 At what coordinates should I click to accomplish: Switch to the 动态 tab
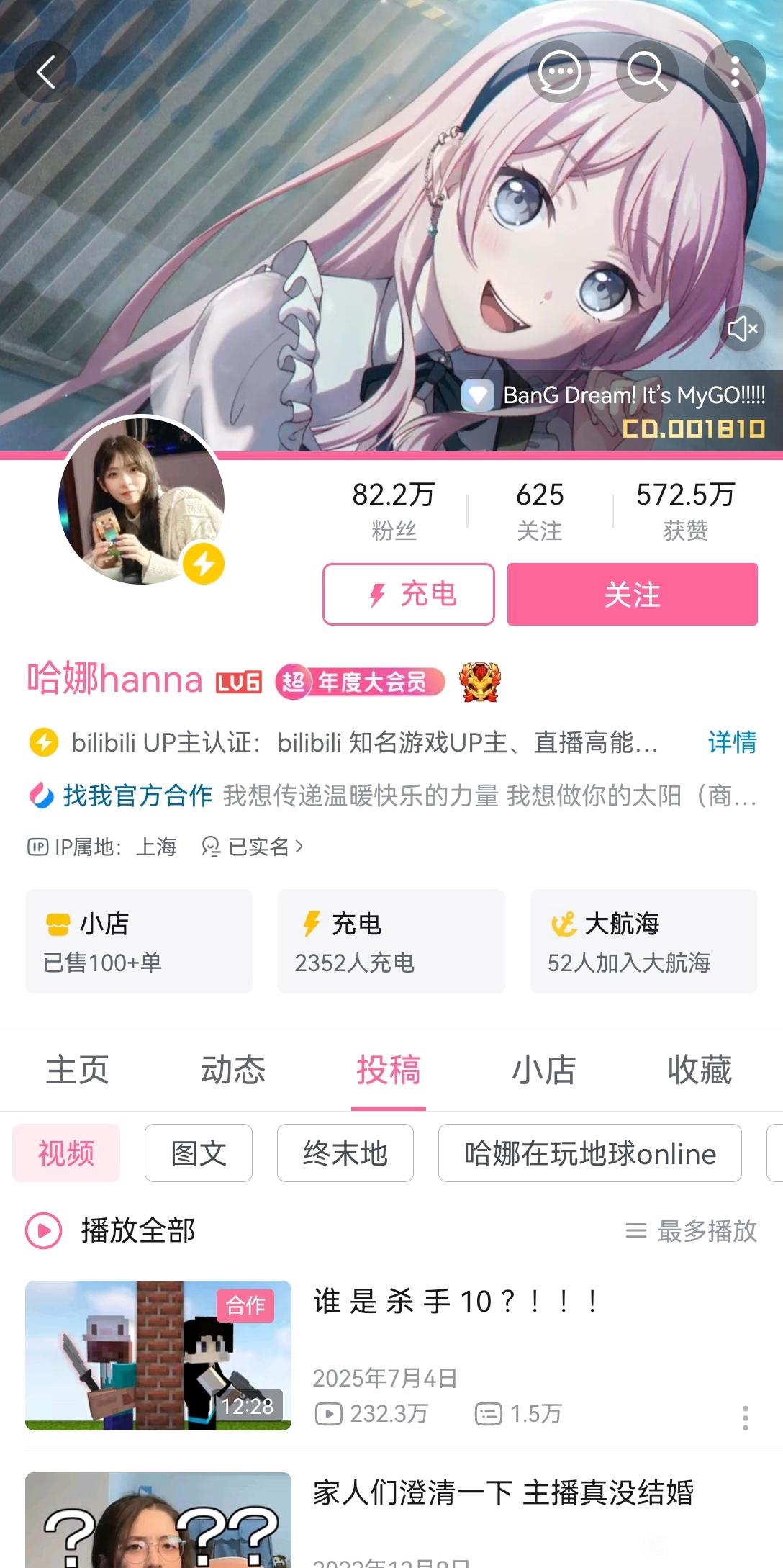(x=232, y=1070)
